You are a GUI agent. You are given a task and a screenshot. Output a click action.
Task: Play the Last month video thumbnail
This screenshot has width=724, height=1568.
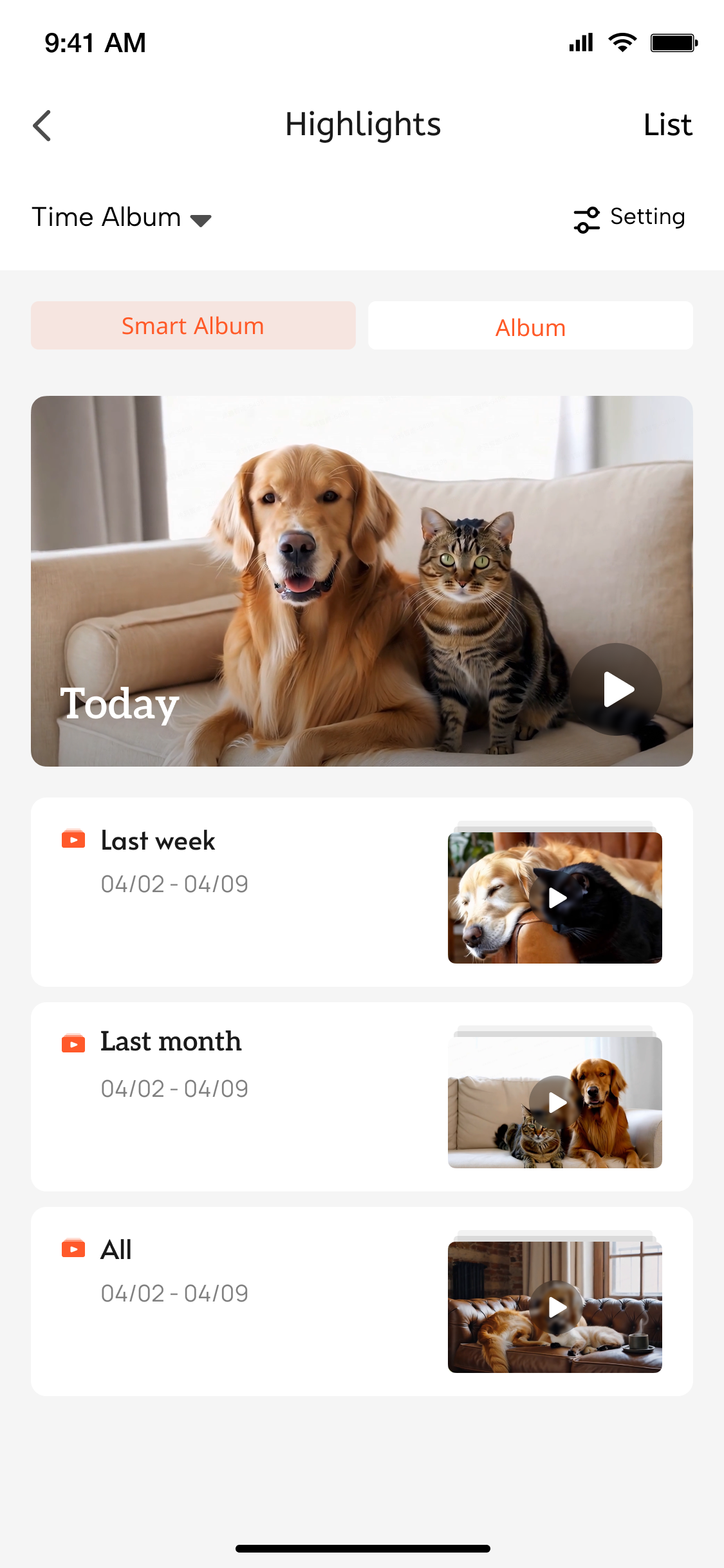557,1103
